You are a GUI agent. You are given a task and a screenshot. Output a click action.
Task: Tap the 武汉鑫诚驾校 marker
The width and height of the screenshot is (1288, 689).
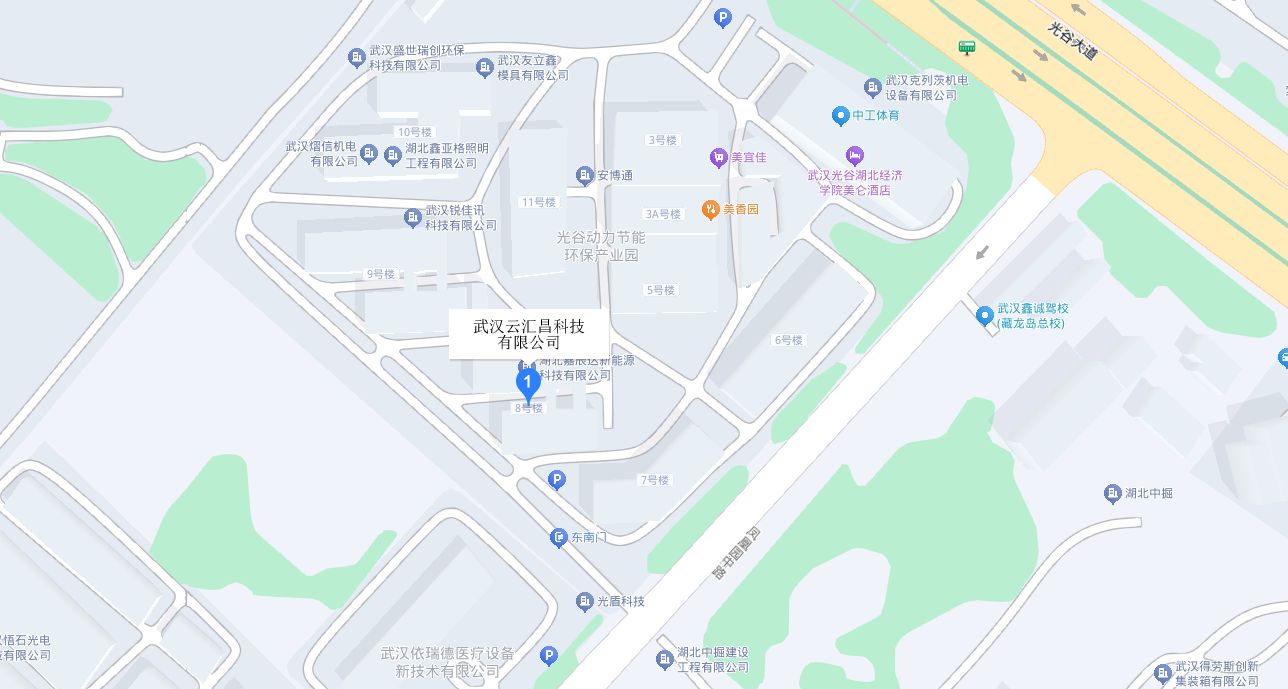[x=985, y=316]
